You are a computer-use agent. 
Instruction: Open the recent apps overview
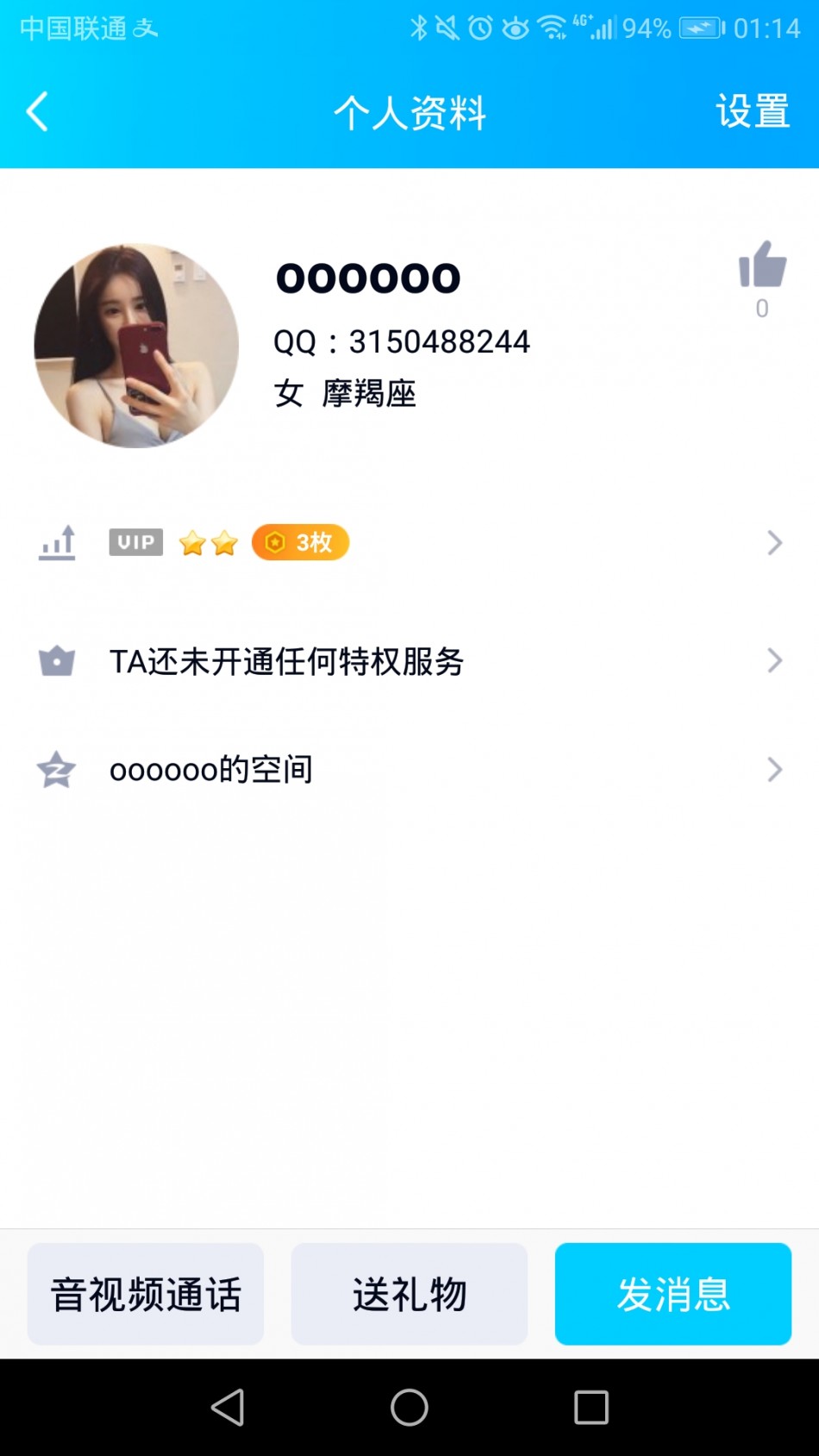[591, 1408]
